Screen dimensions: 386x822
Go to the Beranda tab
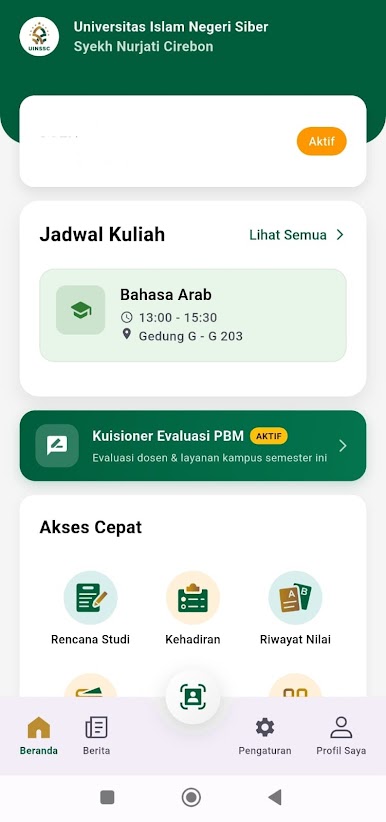pos(39,736)
